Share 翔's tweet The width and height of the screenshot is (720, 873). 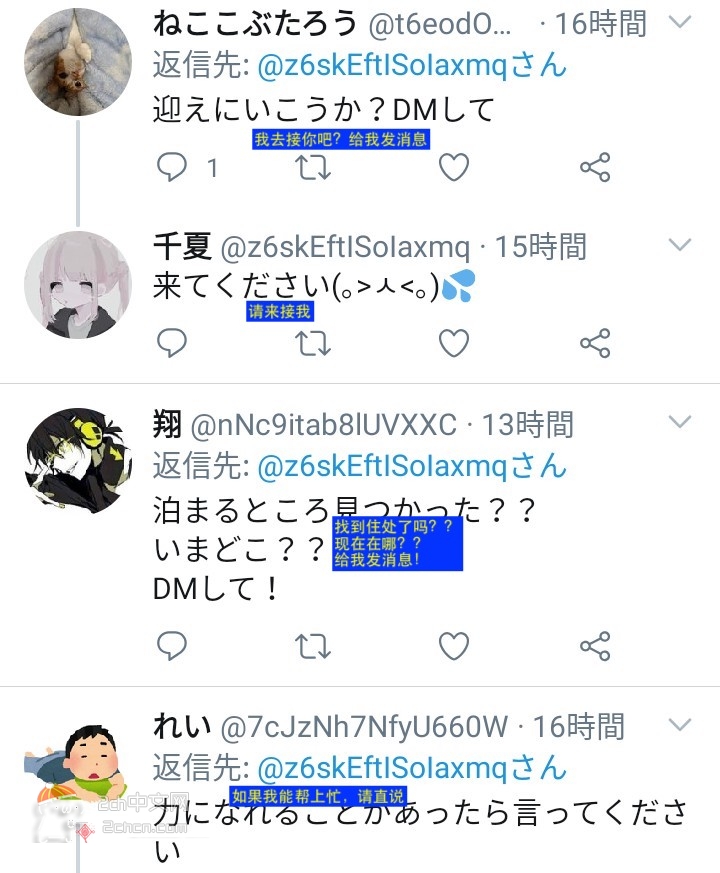[595, 646]
